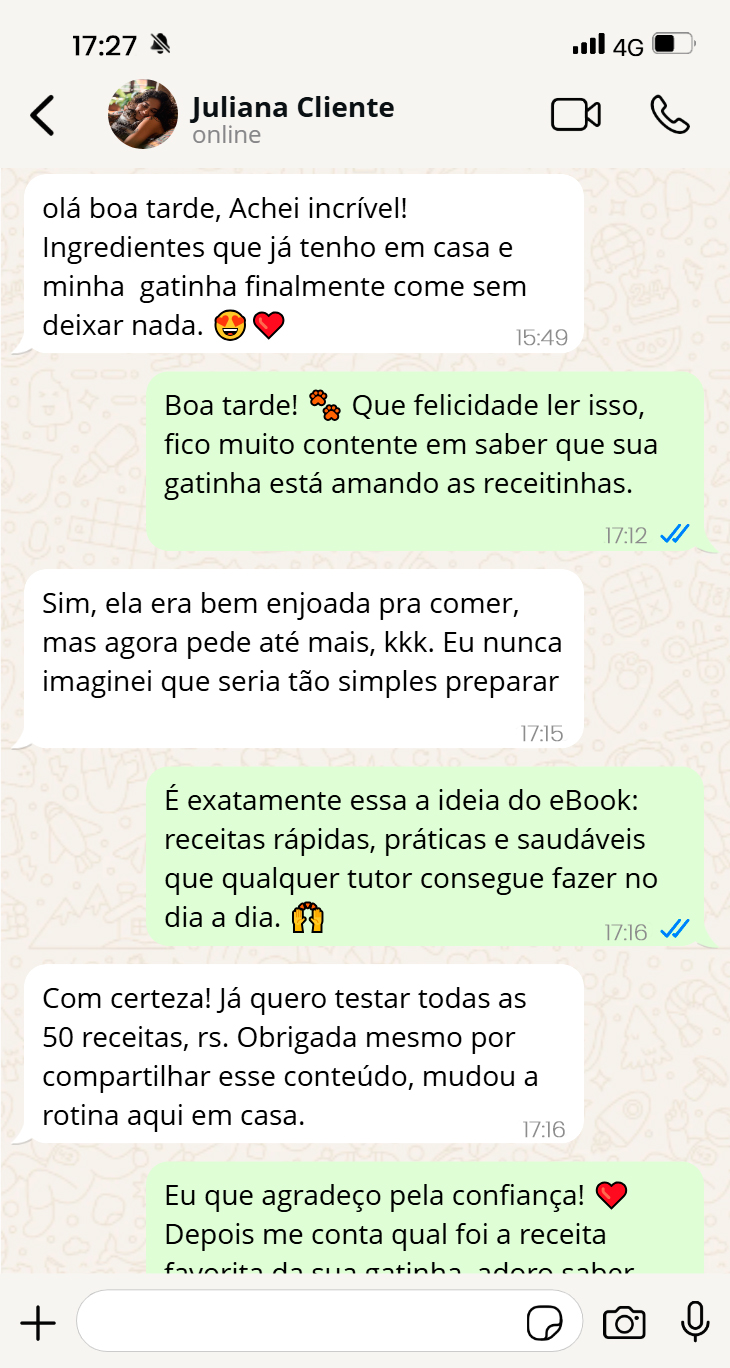This screenshot has height=1368, width=730.
Task: Open the sticker picker
Action: (x=544, y=1323)
